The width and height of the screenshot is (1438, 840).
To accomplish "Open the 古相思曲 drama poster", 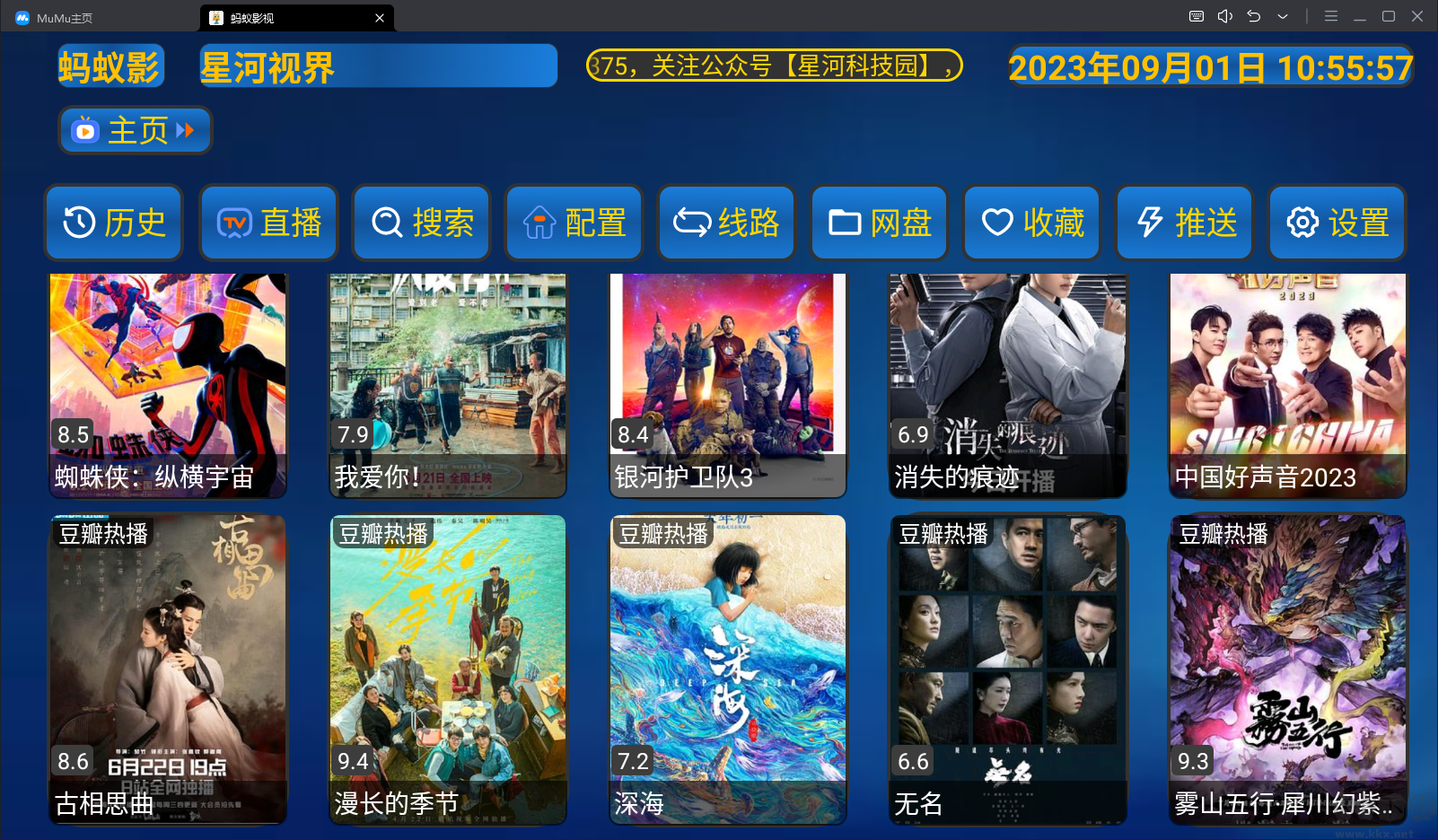I will point(168,669).
